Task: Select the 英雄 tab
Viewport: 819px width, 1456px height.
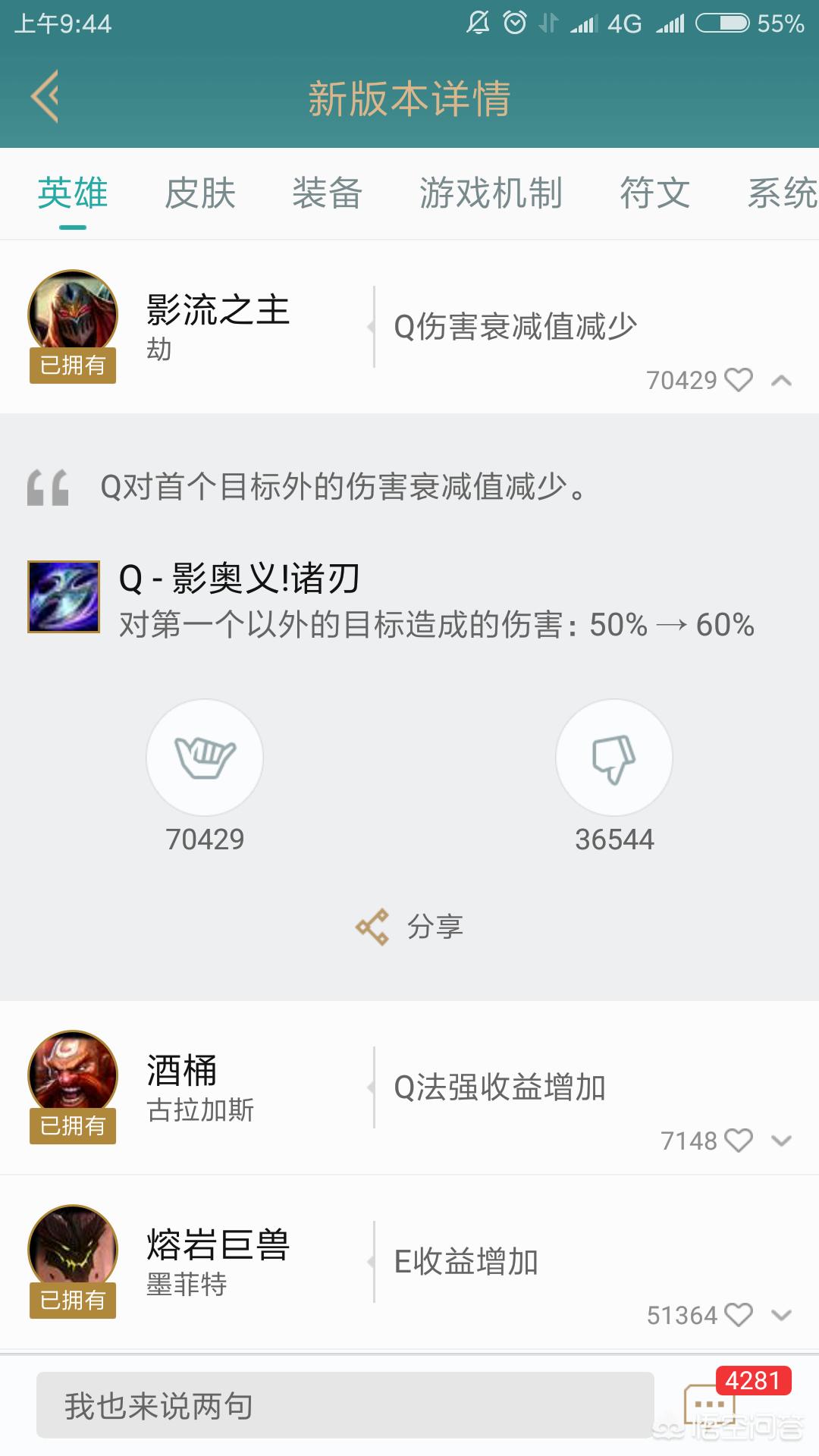Action: [73, 193]
